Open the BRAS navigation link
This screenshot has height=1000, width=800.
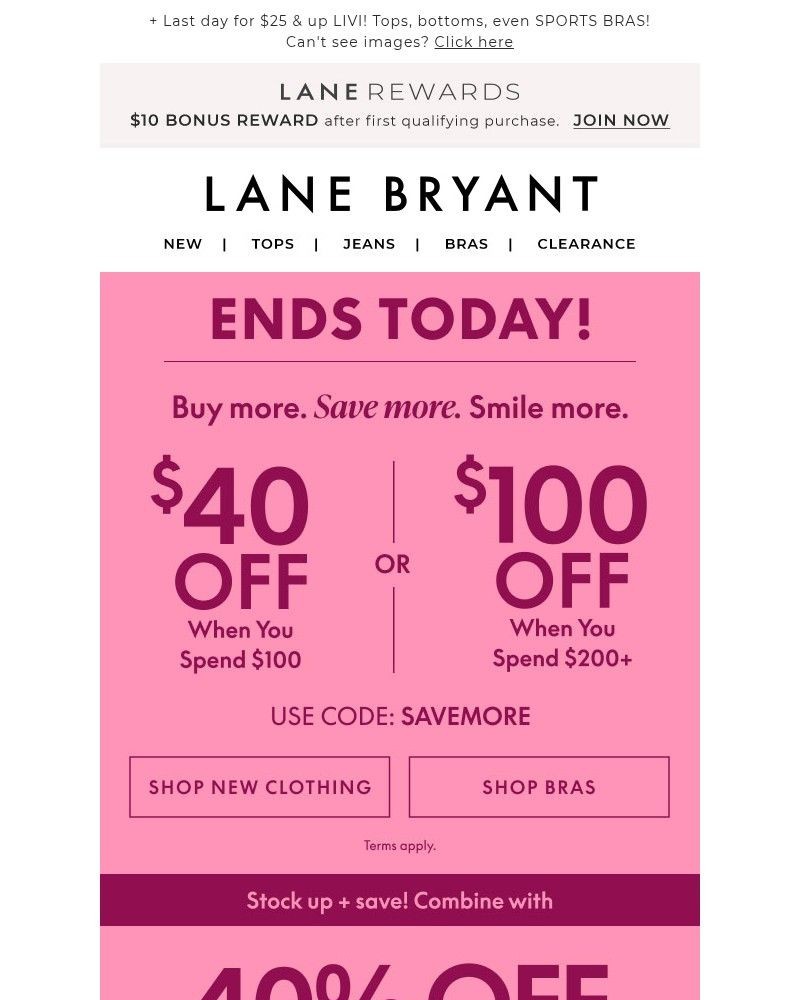[466, 244]
